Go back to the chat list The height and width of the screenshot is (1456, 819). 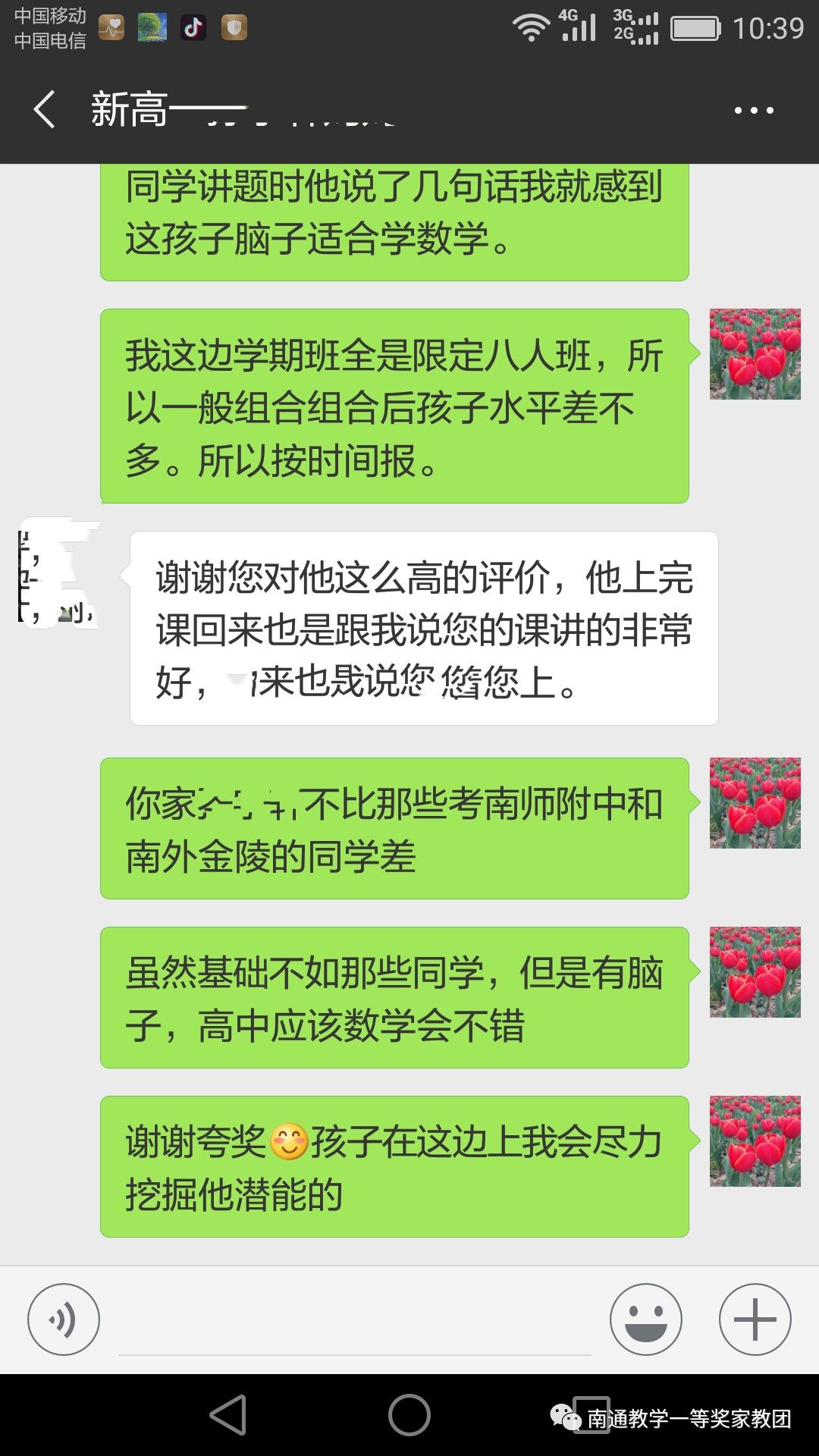(x=45, y=110)
